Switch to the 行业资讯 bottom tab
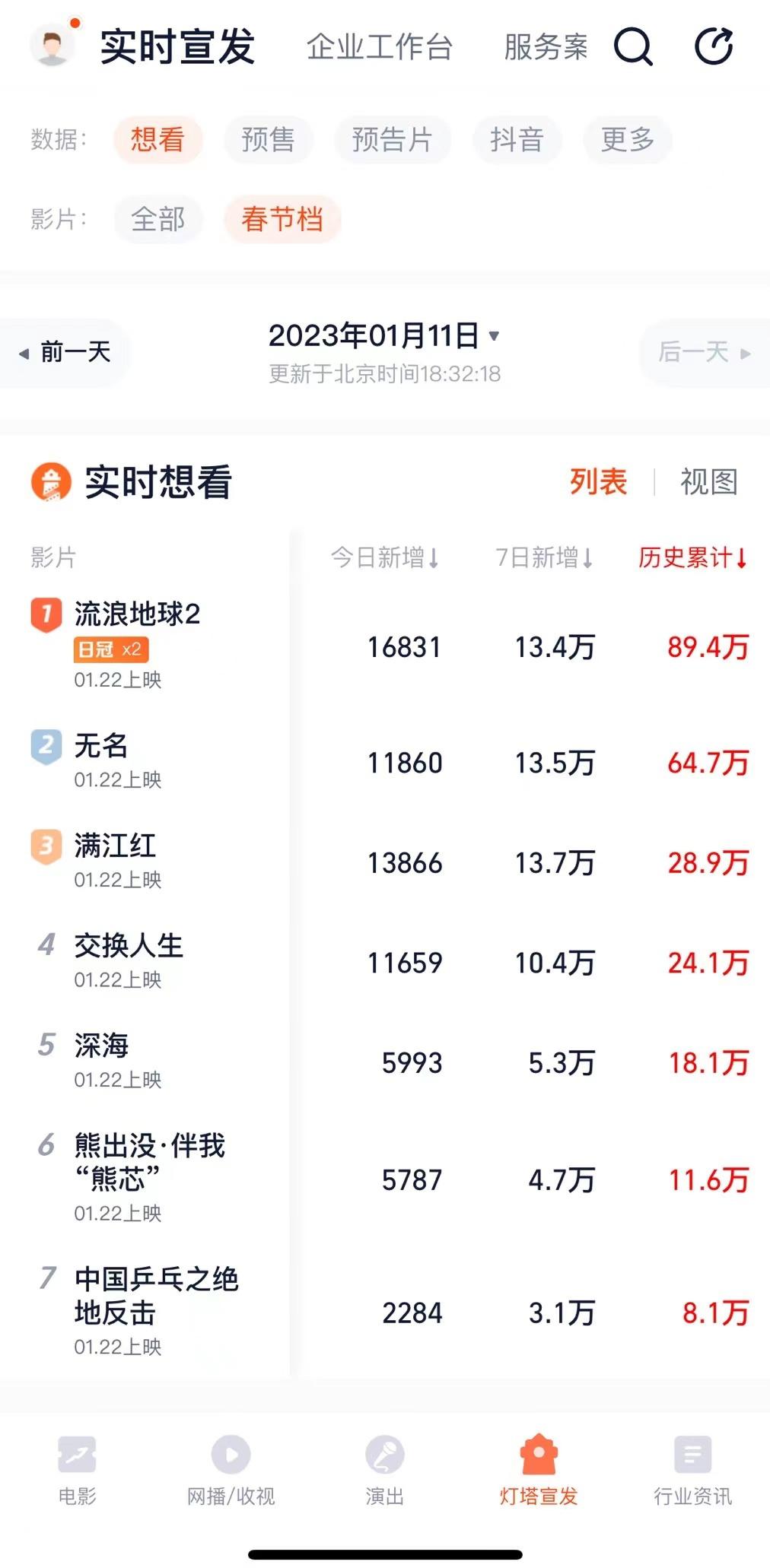The height and width of the screenshot is (1568, 770). pyautogui.click(x=692, y=1469)
